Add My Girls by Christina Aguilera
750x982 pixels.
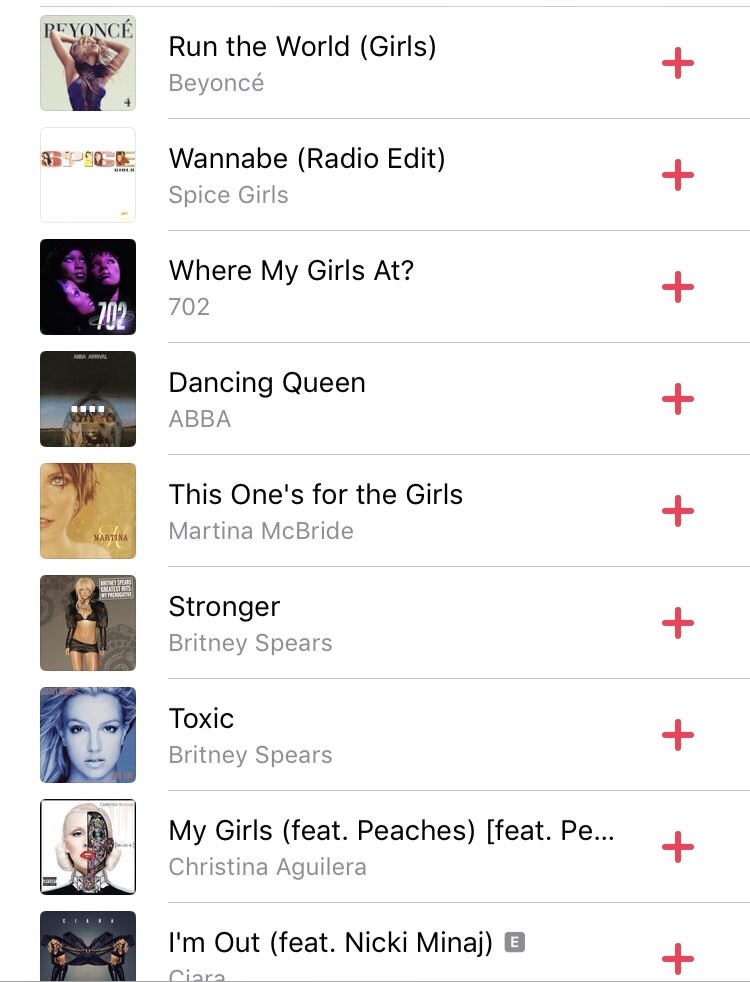(x=678, y=847)
